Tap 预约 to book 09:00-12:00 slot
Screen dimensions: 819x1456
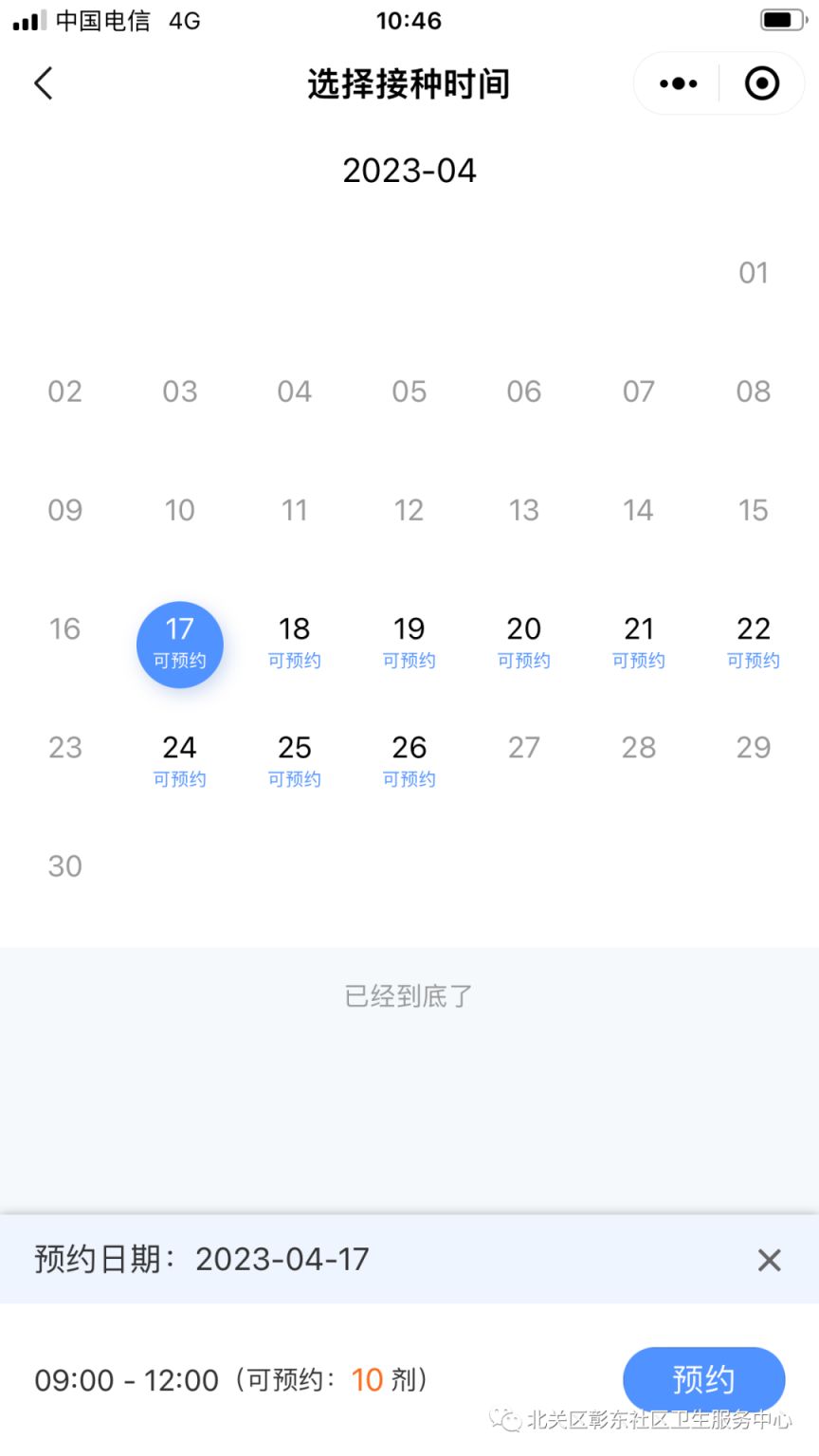tap(703, 1379)
